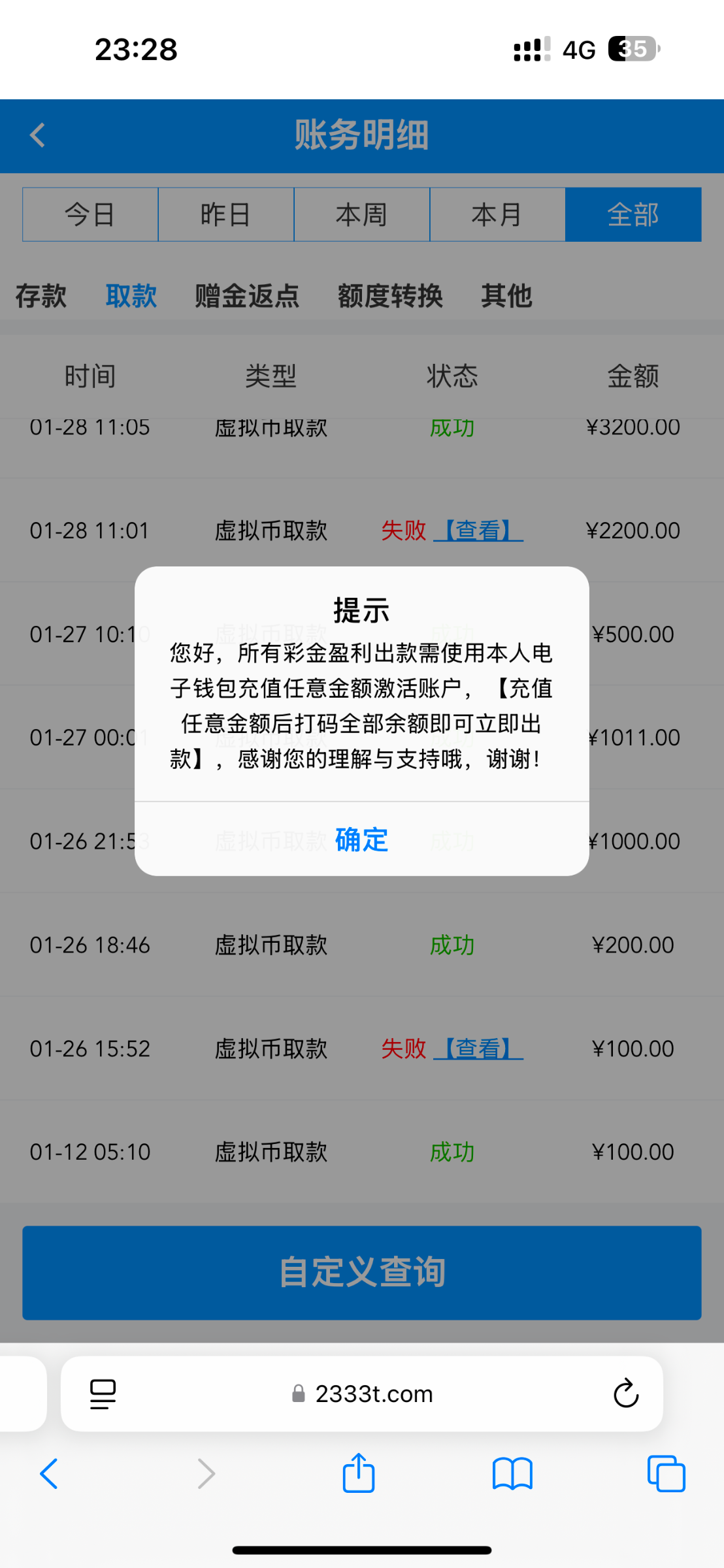The height and width of the screenshot is (1568, 724).
Task: Select the 全部 date filter
Action: [633, 214]
